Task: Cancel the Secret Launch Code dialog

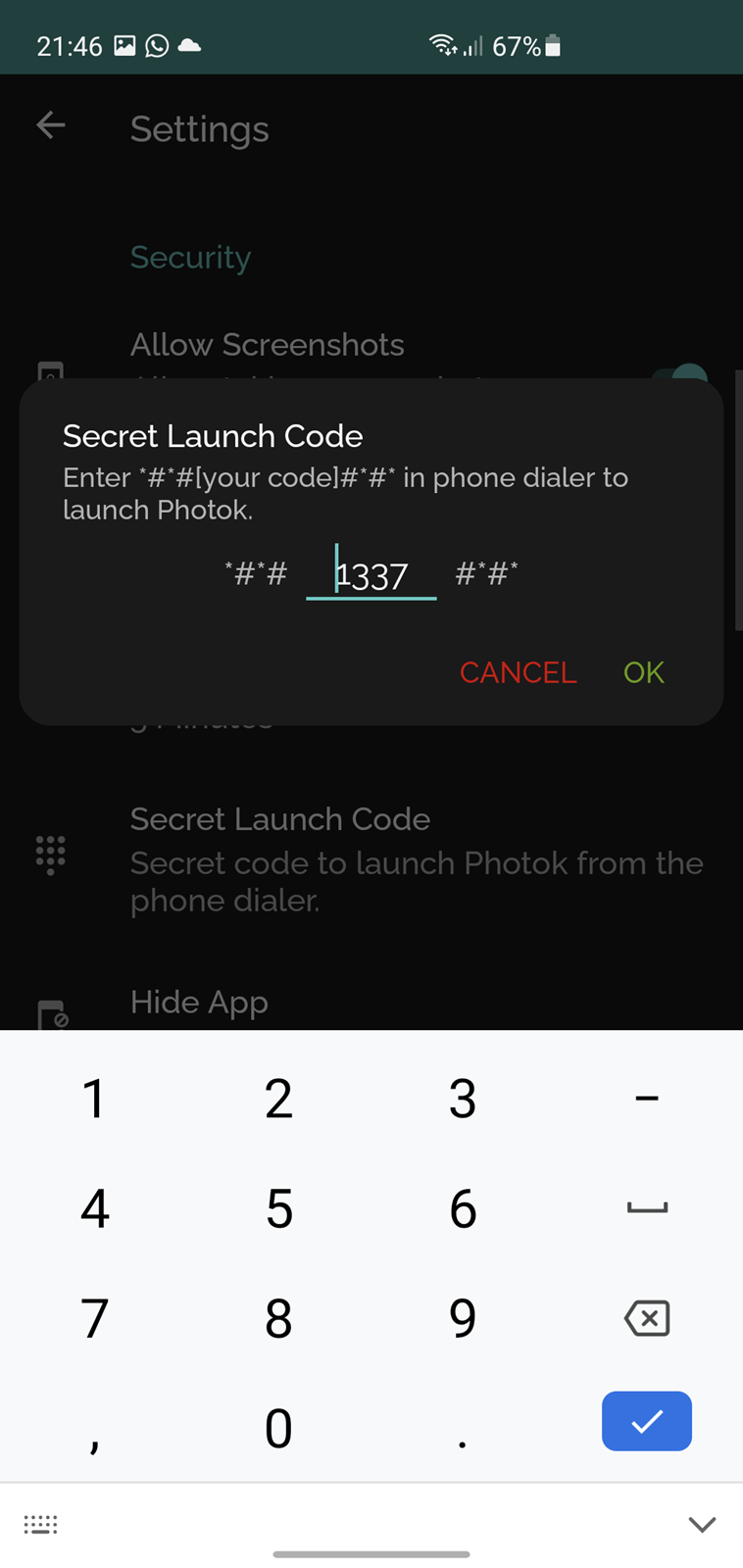Action: point(518,672)
